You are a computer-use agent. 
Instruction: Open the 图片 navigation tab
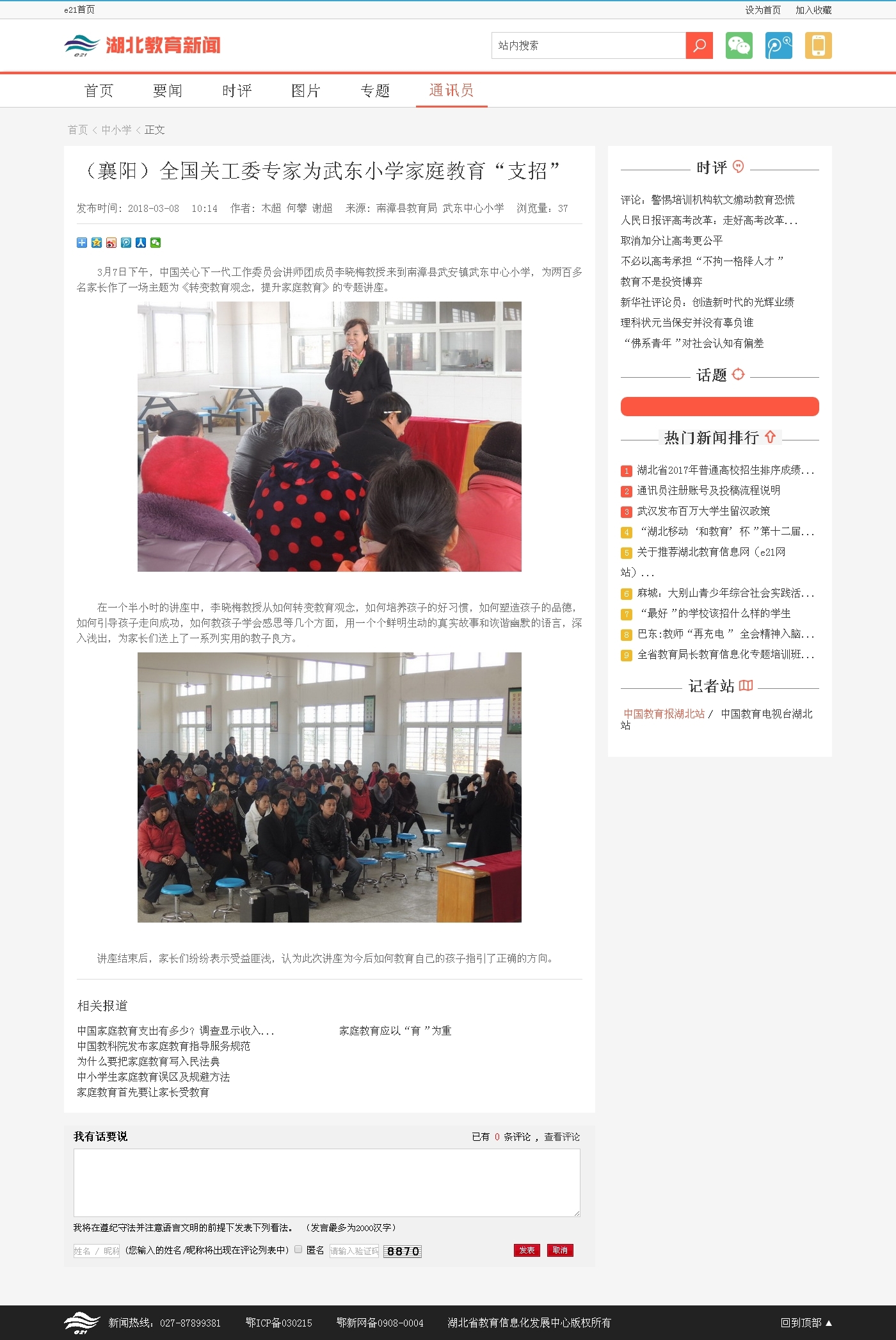[306, 91]
